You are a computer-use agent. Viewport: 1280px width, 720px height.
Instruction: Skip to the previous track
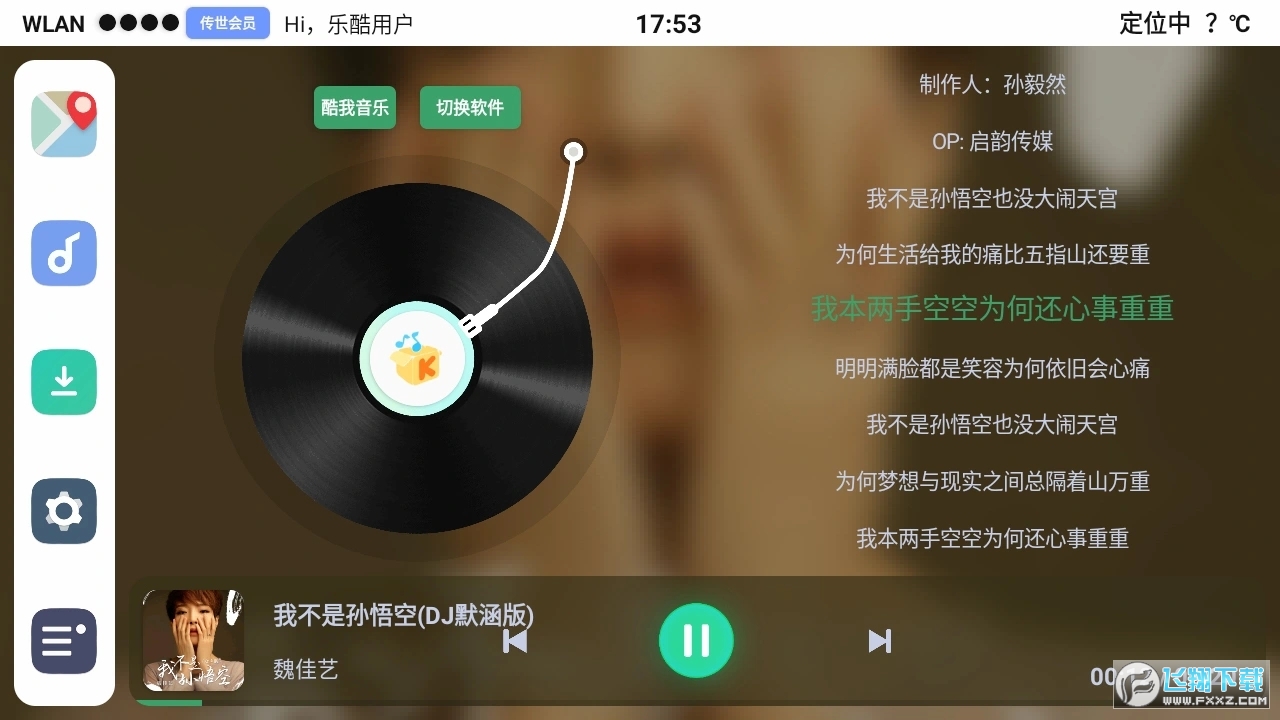click(x=515, y=640)
